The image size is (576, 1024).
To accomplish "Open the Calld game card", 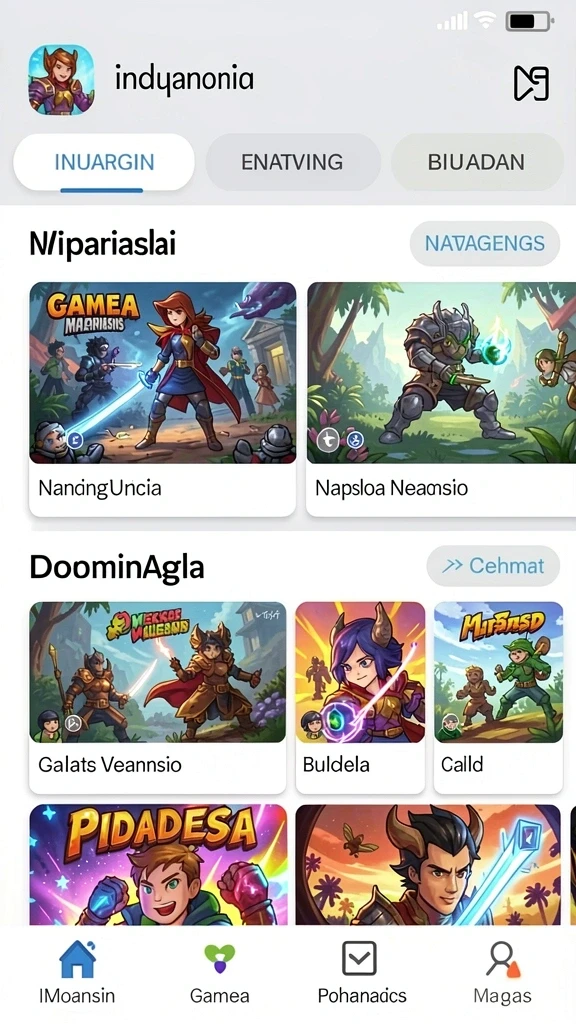I will [x=498, y=697].
